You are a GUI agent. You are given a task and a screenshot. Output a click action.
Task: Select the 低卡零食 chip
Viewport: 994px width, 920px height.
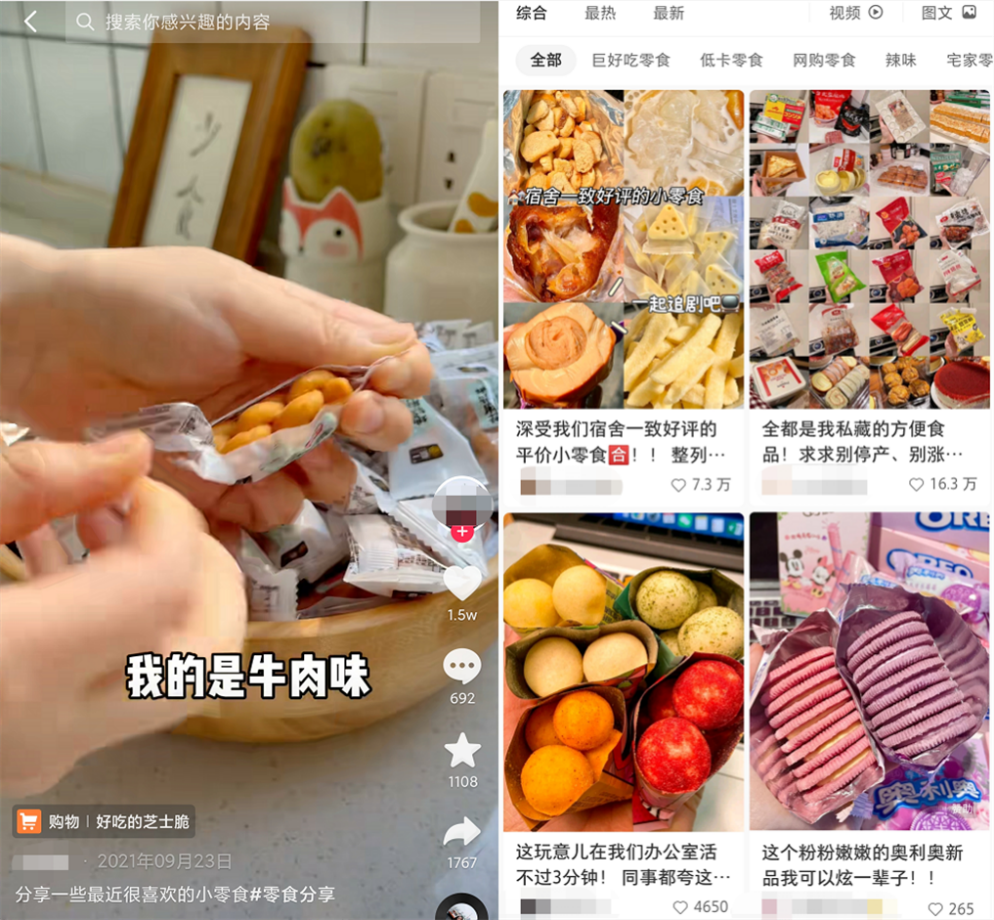point(731,60)
